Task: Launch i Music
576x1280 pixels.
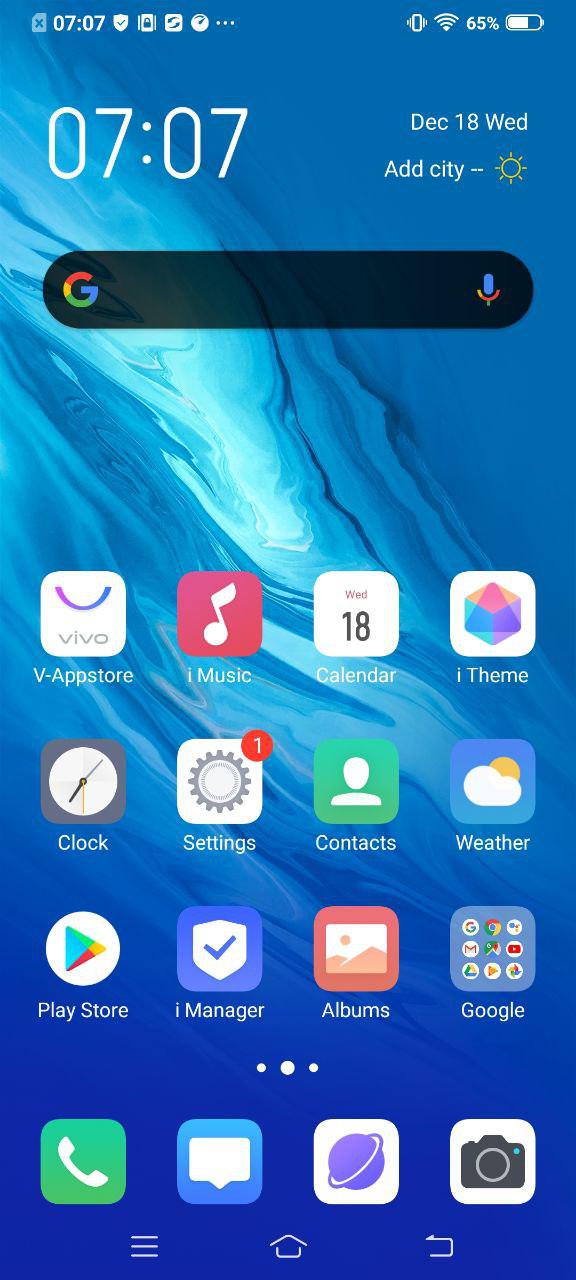Action: click(220, 614)
